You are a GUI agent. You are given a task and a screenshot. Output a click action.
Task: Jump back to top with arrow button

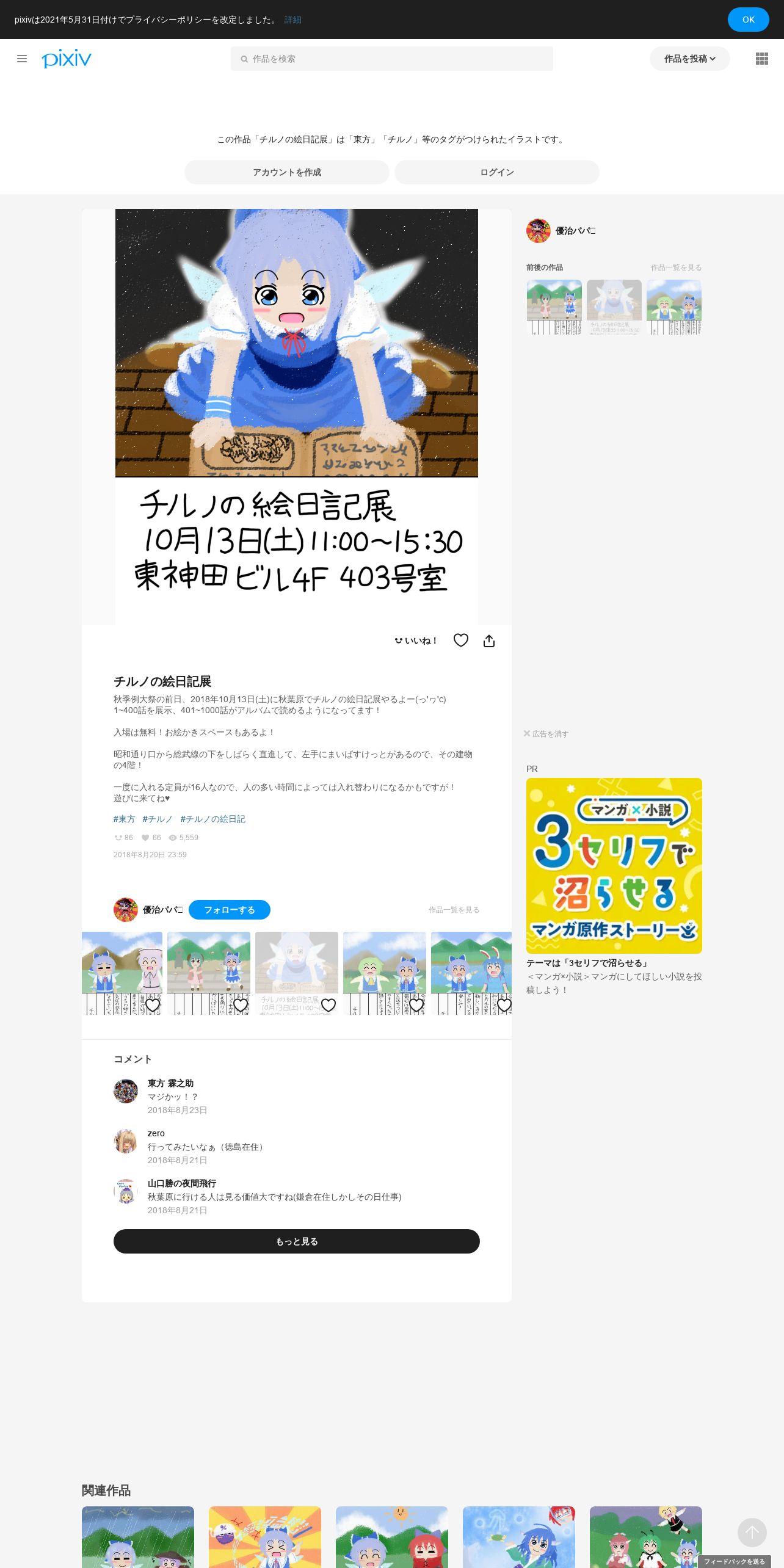pyautogui.click(x=752, y=1533)
